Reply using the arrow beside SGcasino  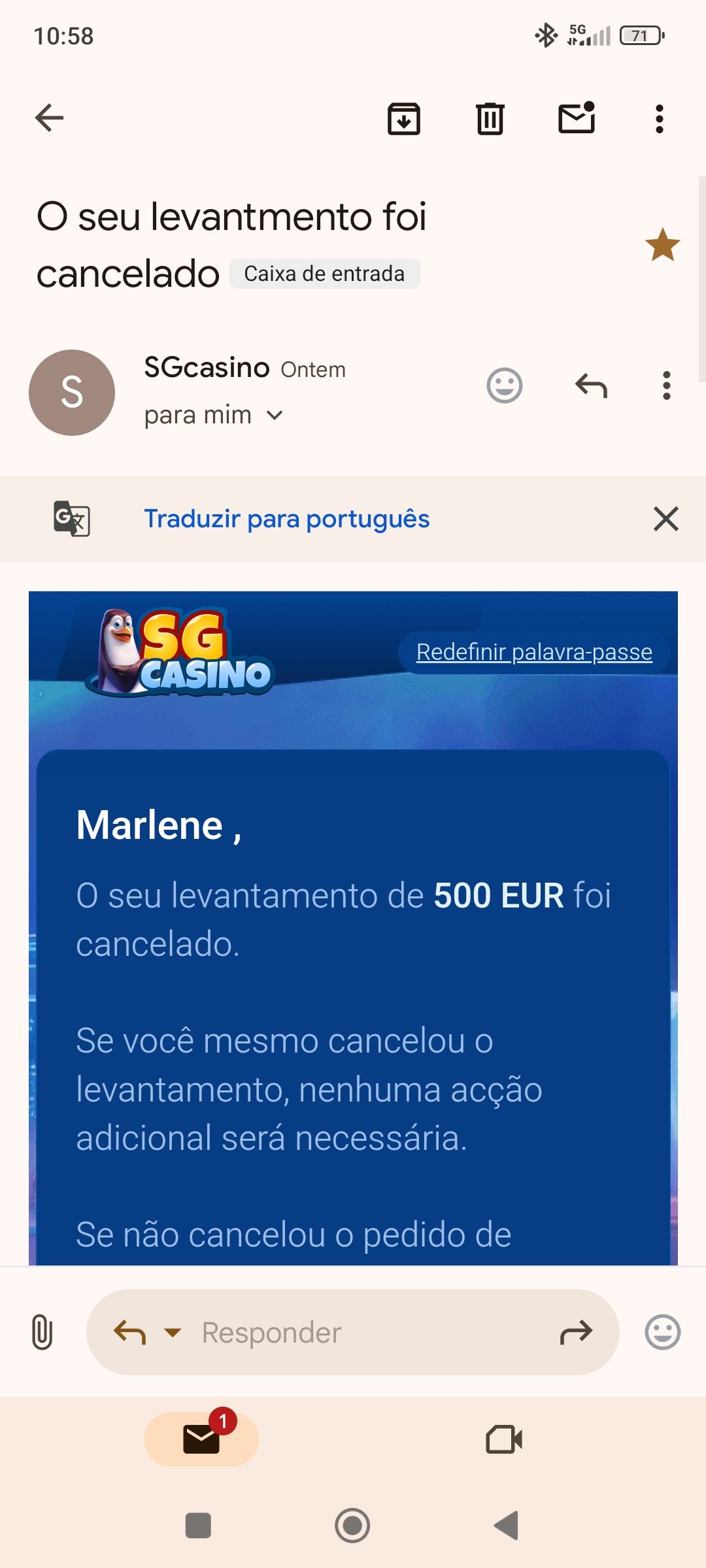[x=591, y=385]
